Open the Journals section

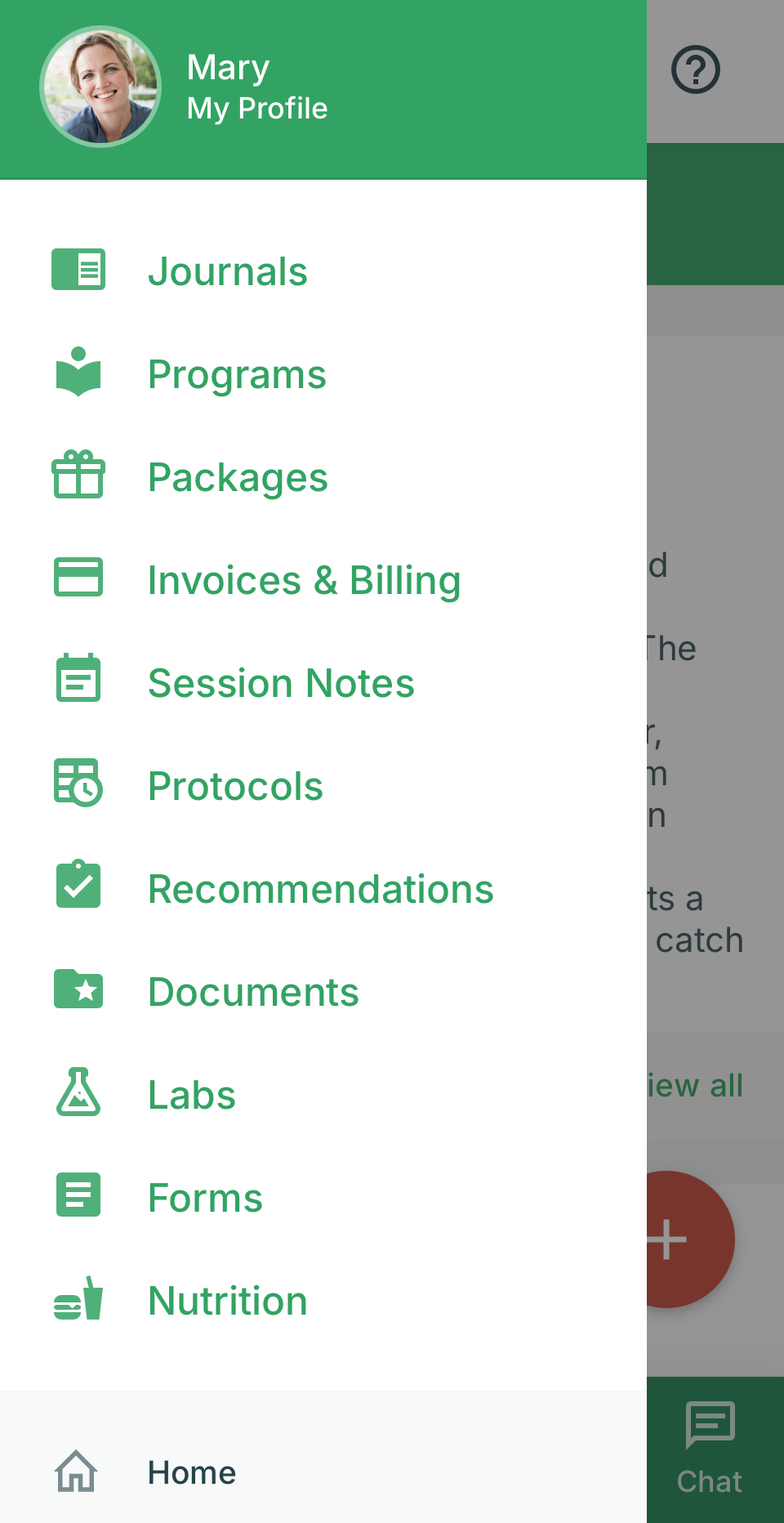(x=227, y=271)
